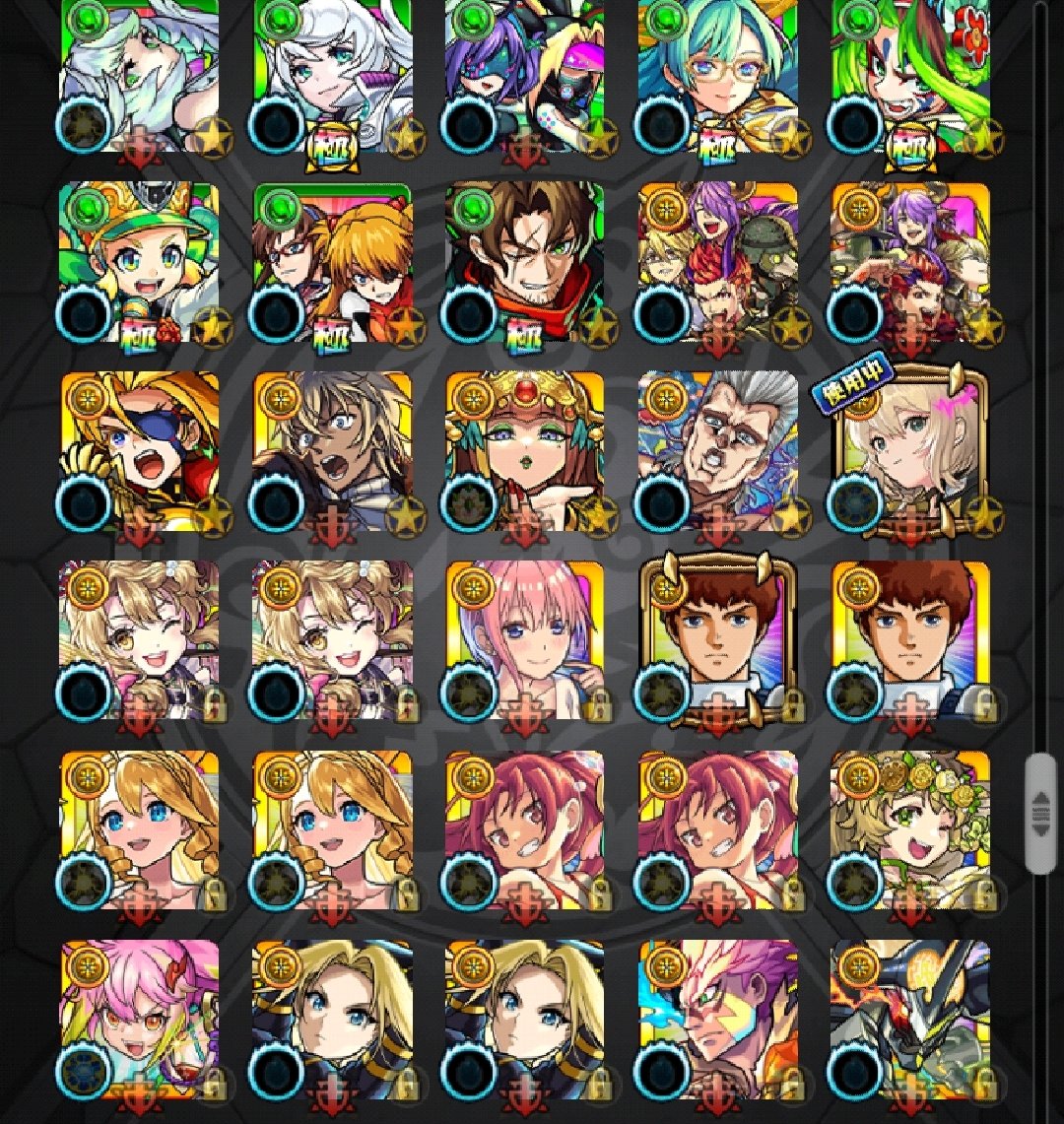
Task: Choose the green-haired face-painted character
Action: pyautogui.click(x=909, y=74)
